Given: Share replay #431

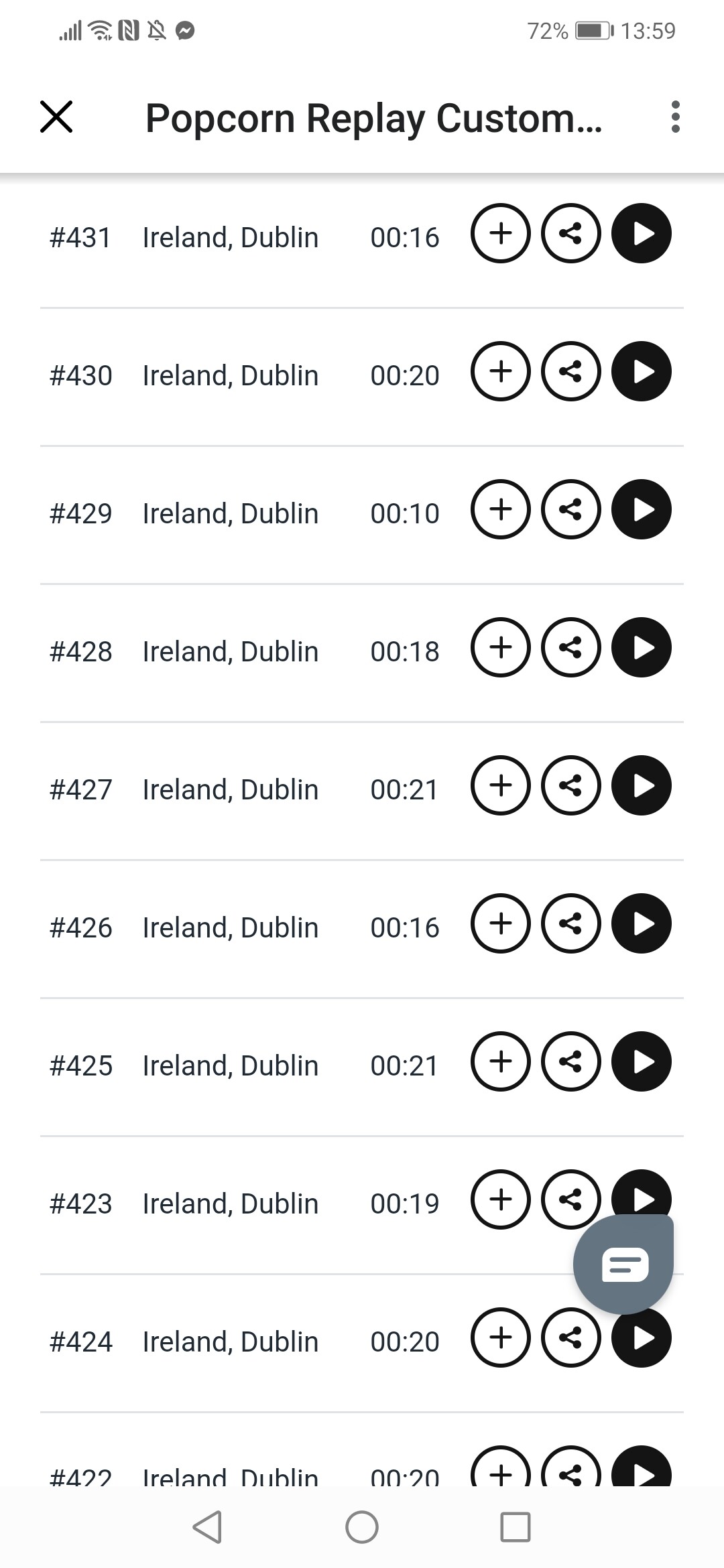Looking at the screenshot, I should [x=570, y=234].
